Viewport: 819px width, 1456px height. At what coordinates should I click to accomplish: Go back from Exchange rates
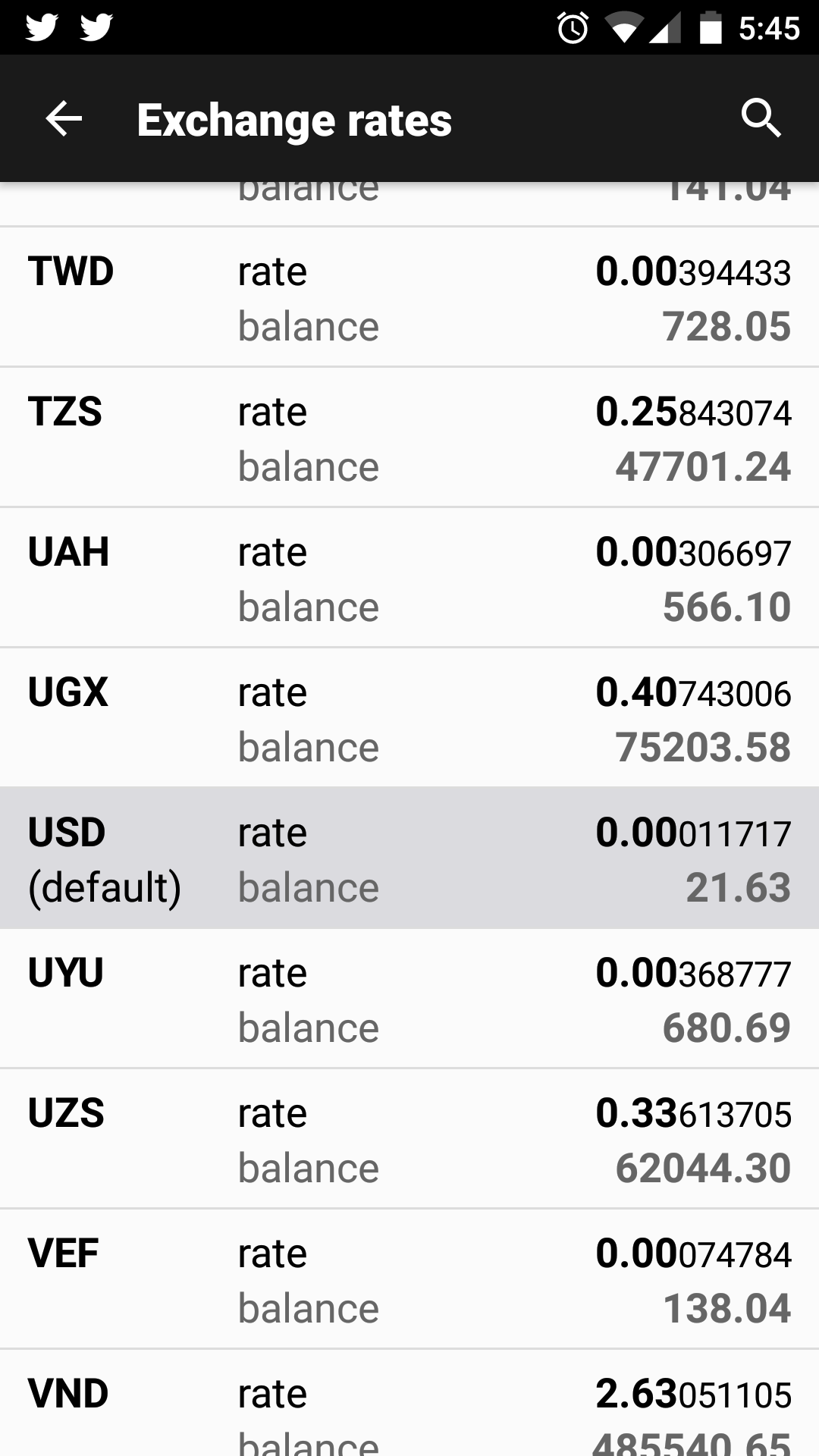(x=64, y=119)
